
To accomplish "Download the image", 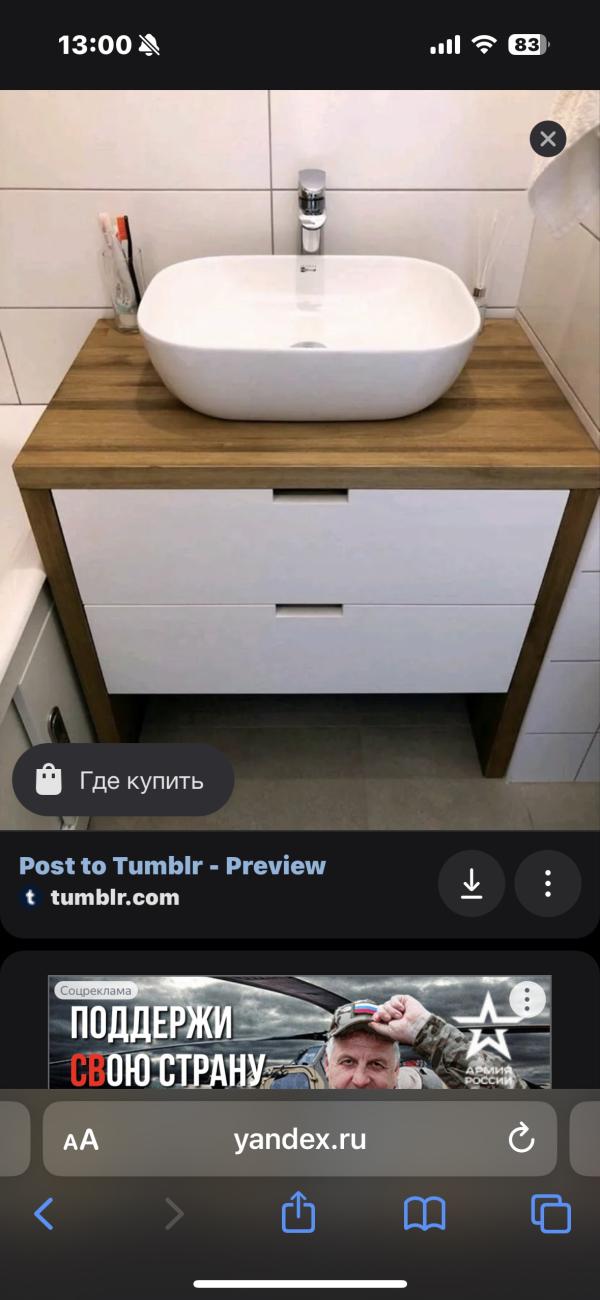I will pyautogui.click(x=472, y=884).
